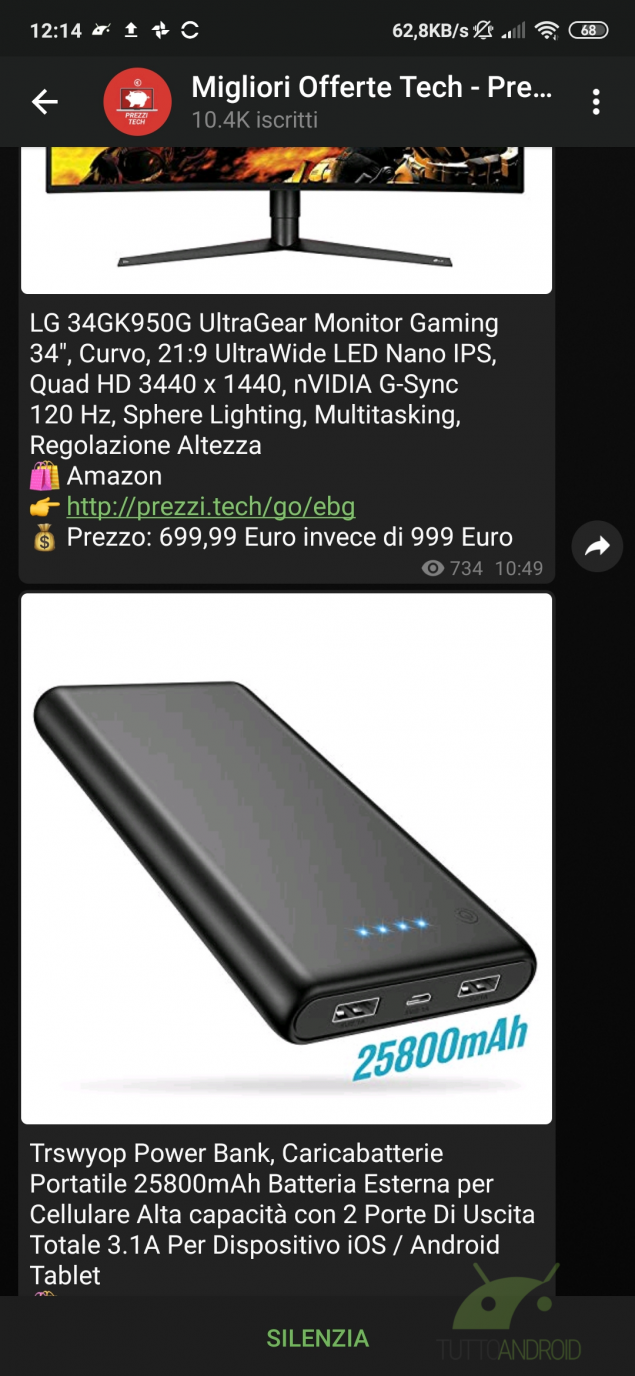The image size is (635, 1376).
Task: View the LG monitor image
Action: point(287,220)
